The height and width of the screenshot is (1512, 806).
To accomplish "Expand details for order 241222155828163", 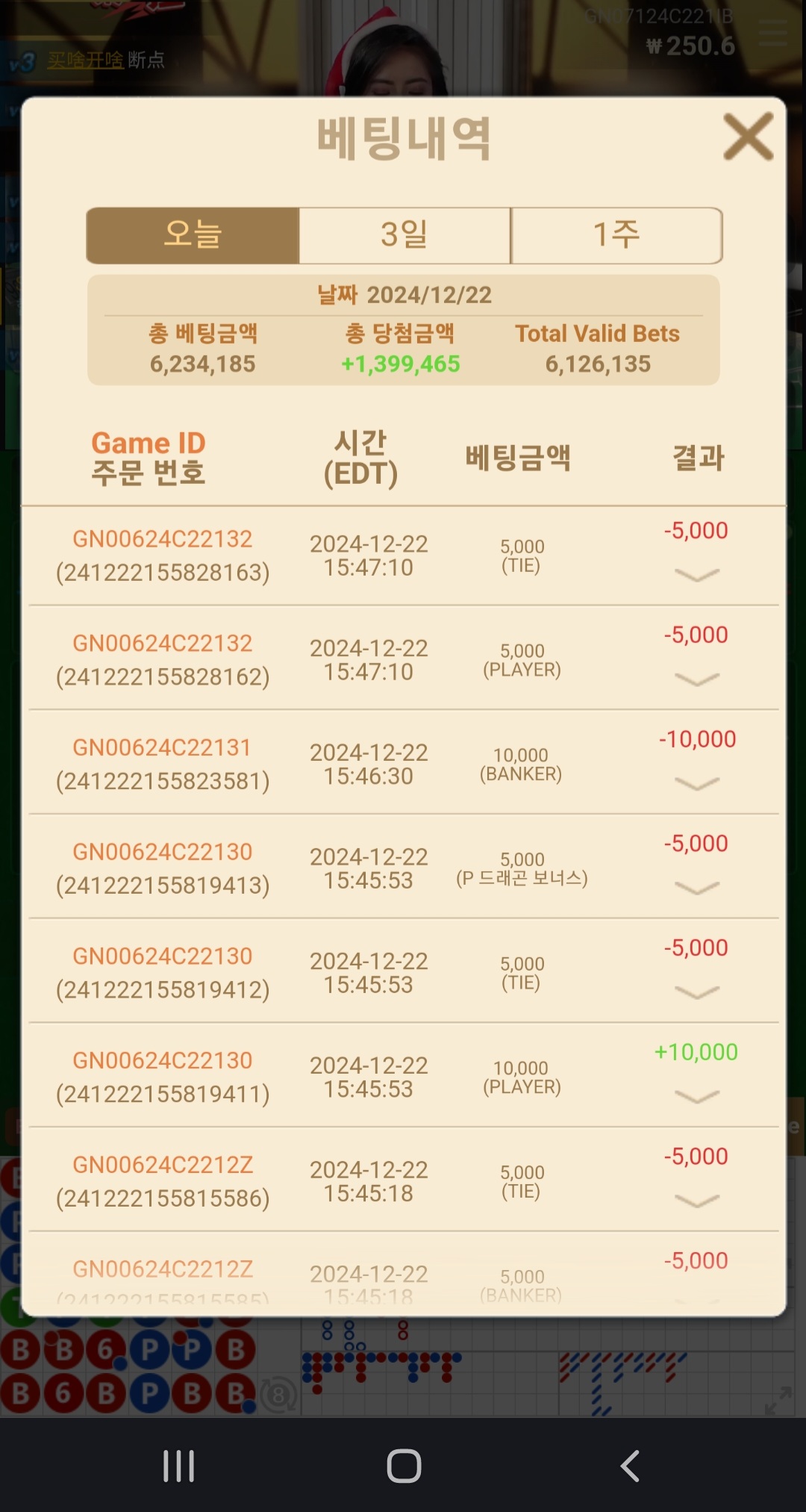I will [696, 574].
